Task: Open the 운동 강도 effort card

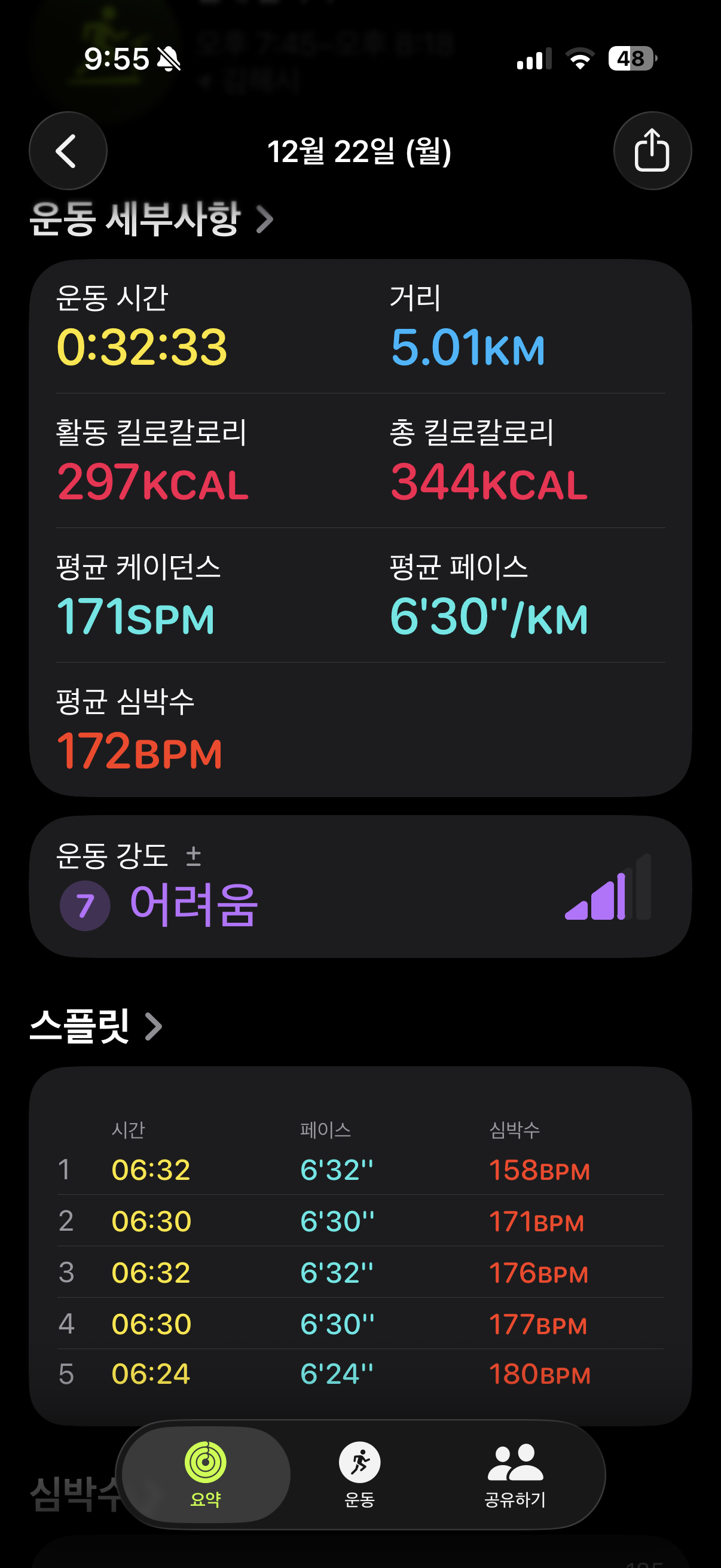Action: pos(360,886)
